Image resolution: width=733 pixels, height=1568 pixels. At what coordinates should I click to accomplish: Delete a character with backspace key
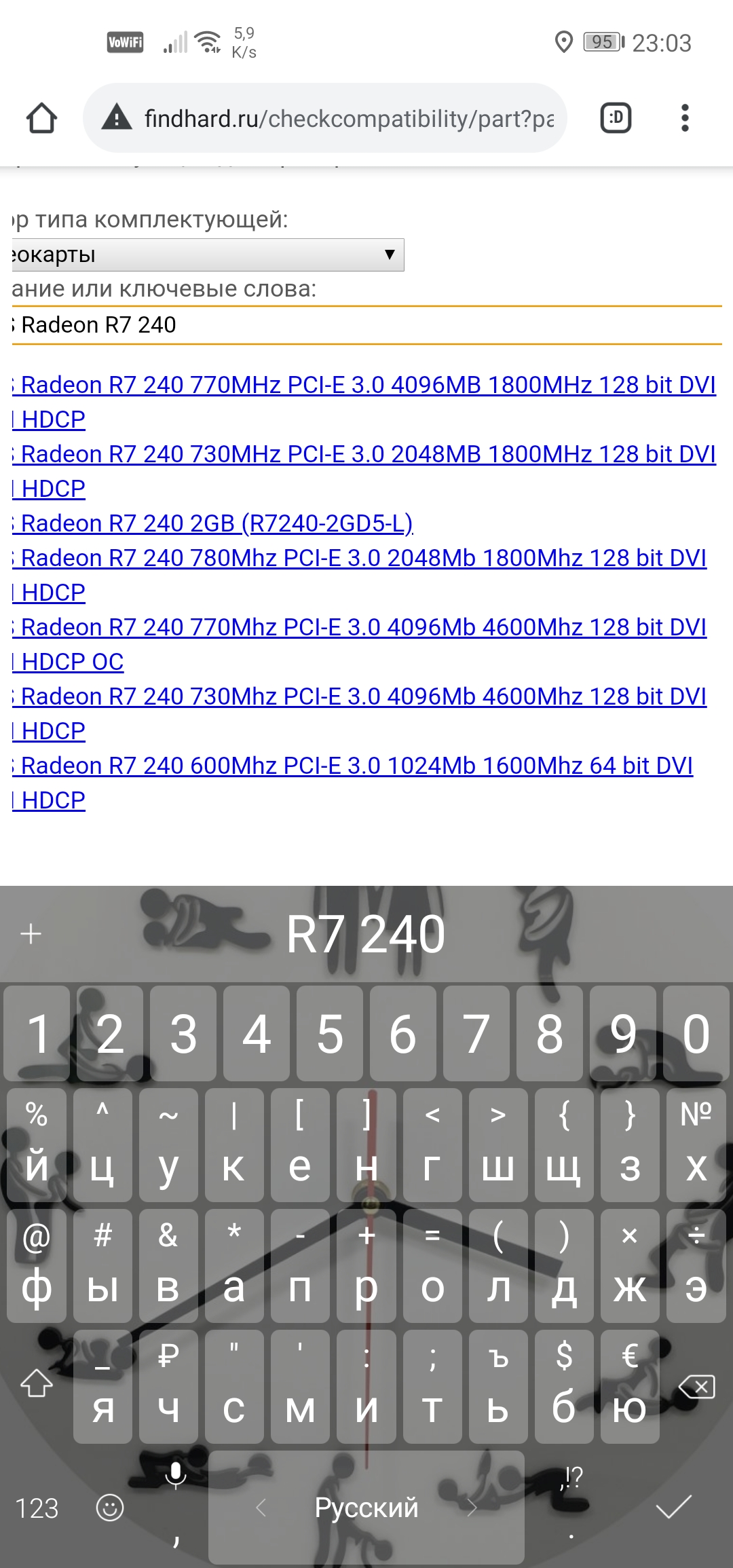[696, 1387]
